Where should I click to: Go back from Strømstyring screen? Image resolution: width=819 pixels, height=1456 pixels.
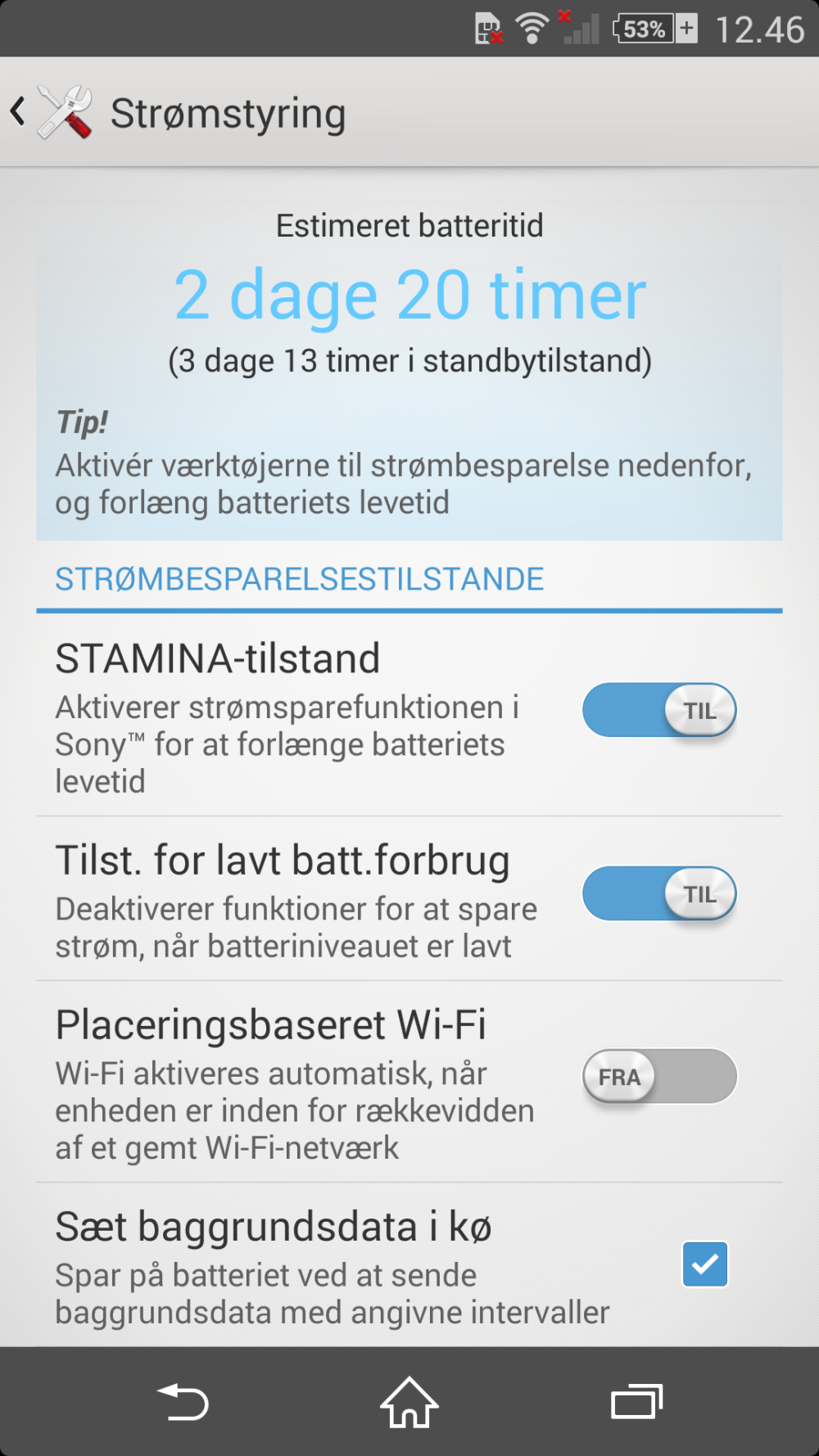[20, 112]
